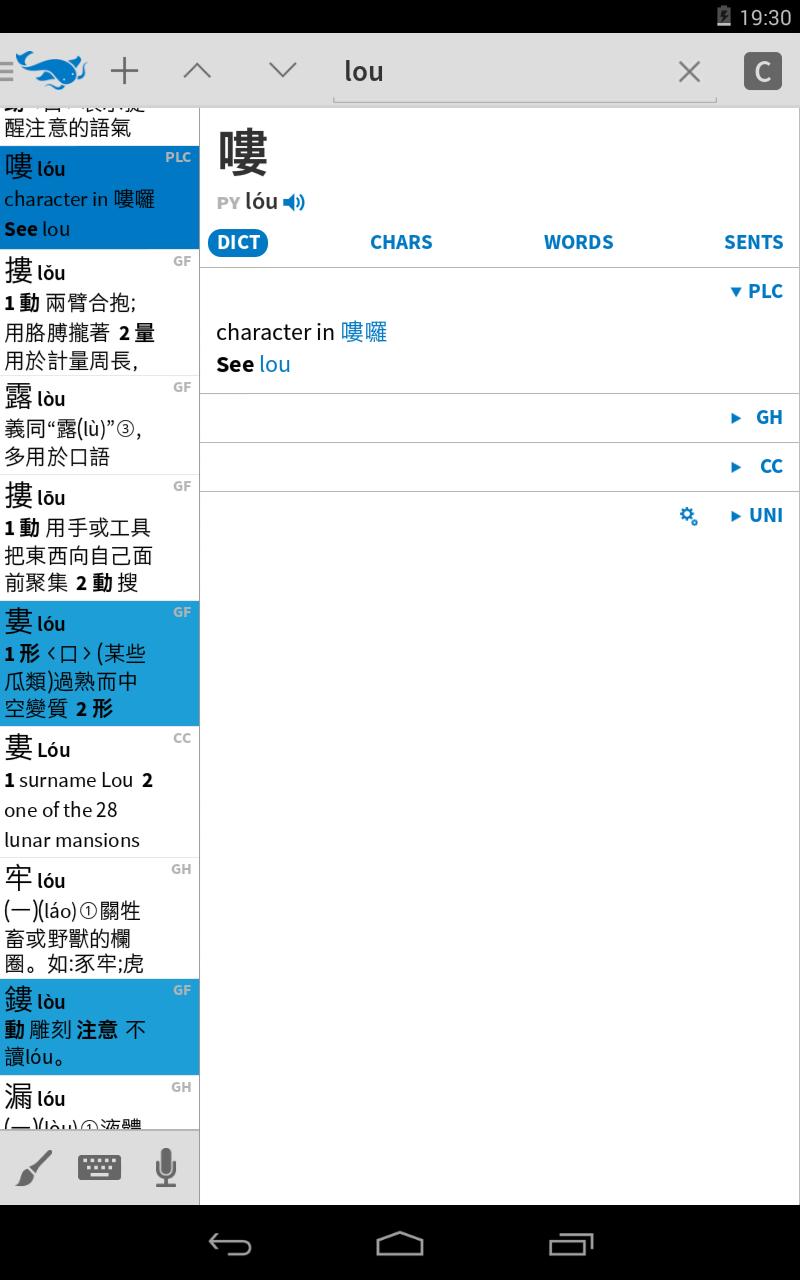800x1280 pixels.
Task: Go to next entry with down arrow
Action: tap(283, 70)
